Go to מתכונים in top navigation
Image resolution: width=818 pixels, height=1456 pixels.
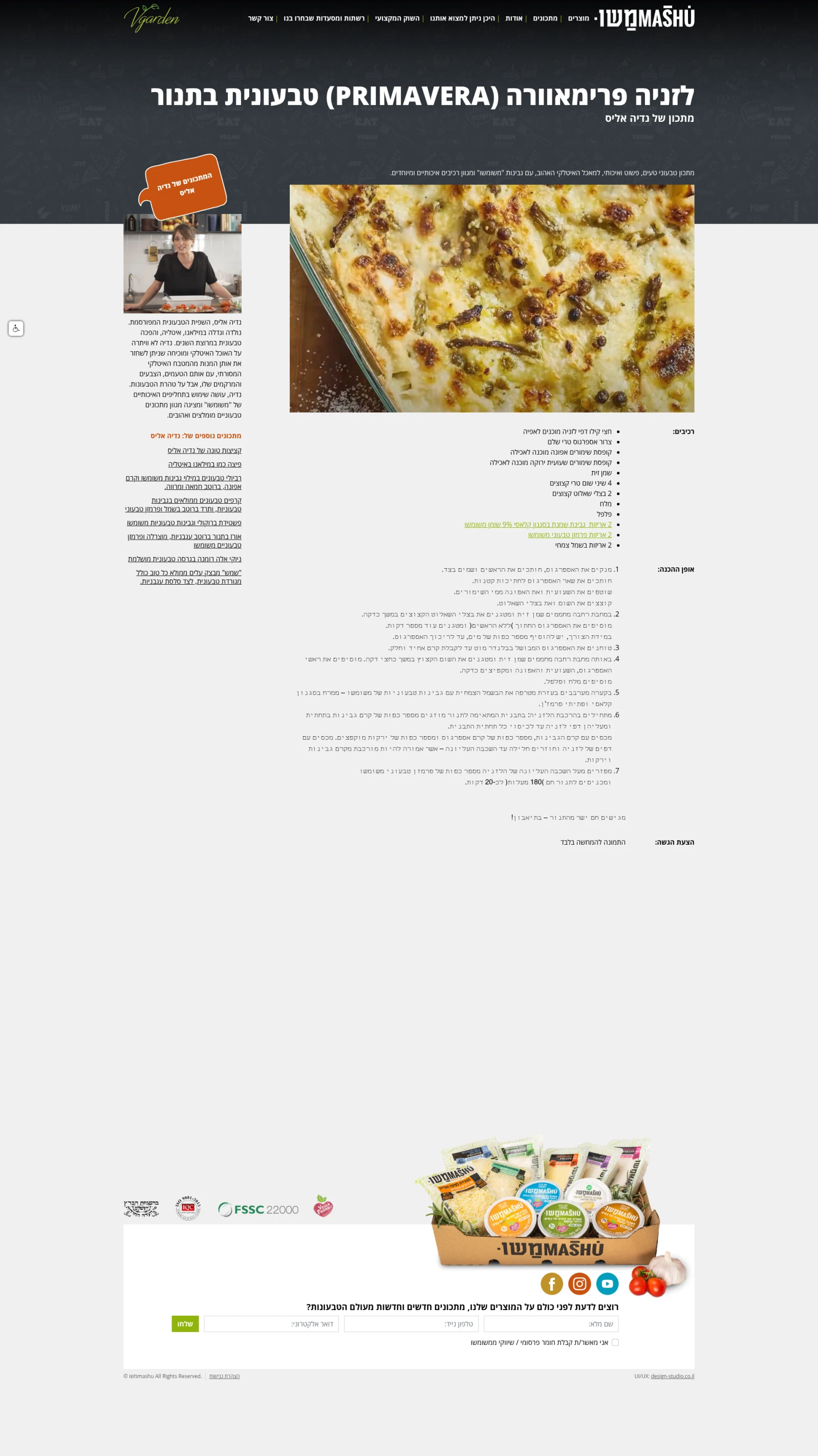click(x=545, y=18)
